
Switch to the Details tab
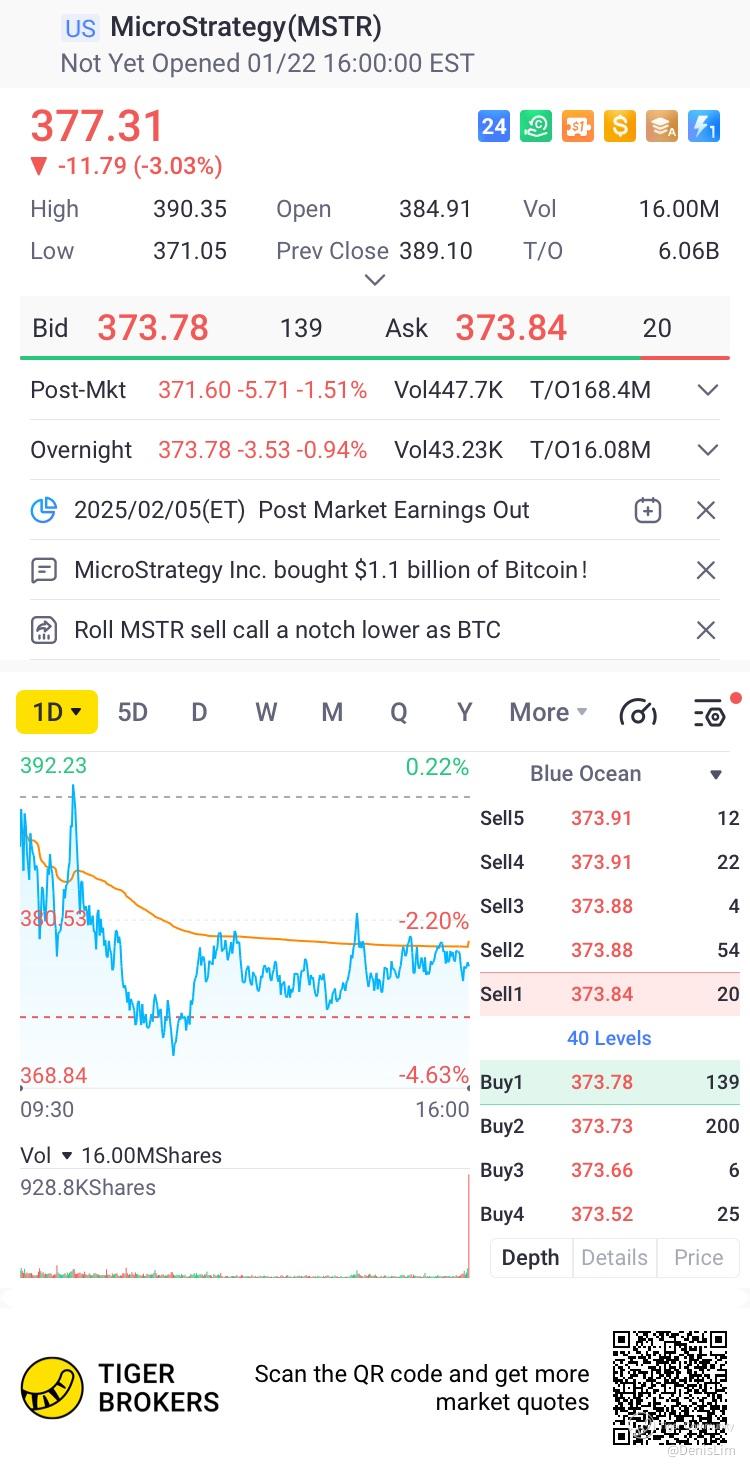pyautogui.click(x=614, y=1257)
